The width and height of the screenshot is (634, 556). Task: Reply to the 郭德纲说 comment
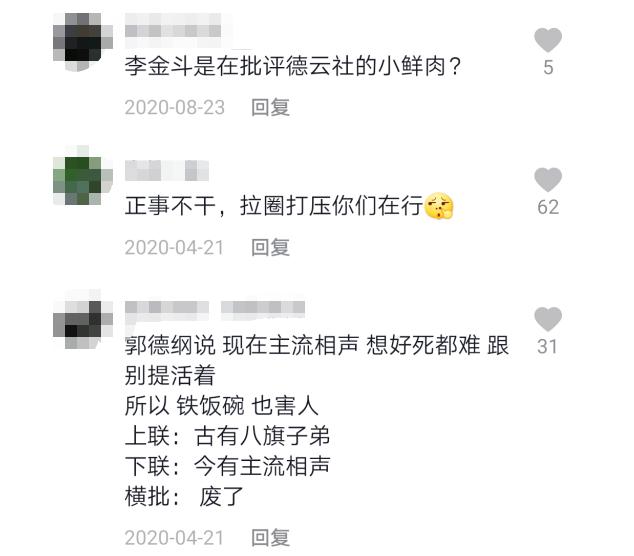(x=270, y=537)
